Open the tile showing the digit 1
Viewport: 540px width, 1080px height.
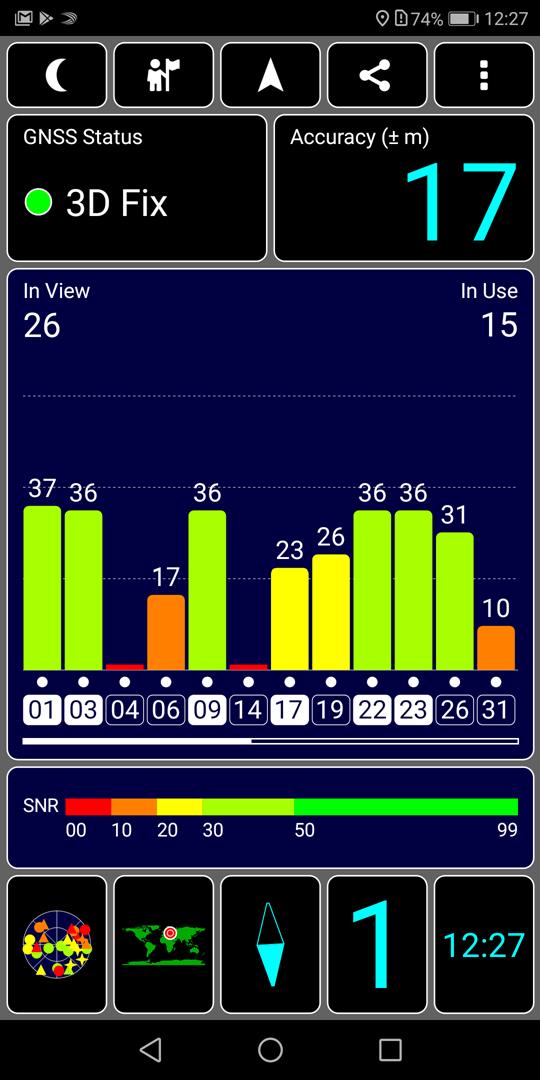pyautogui.click(x=377, y=944)
